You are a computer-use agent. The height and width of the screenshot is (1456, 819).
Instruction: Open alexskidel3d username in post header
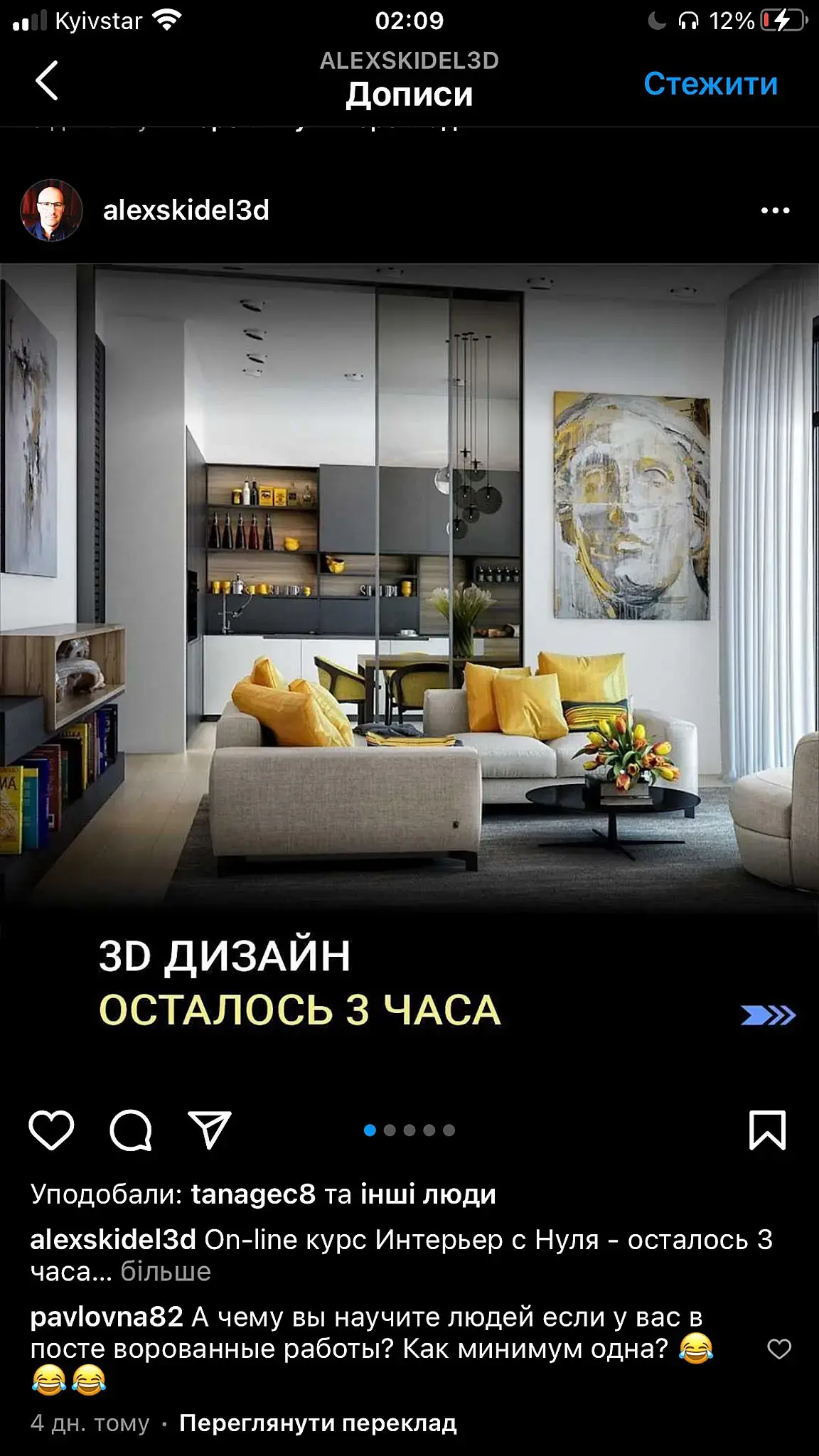186,210
